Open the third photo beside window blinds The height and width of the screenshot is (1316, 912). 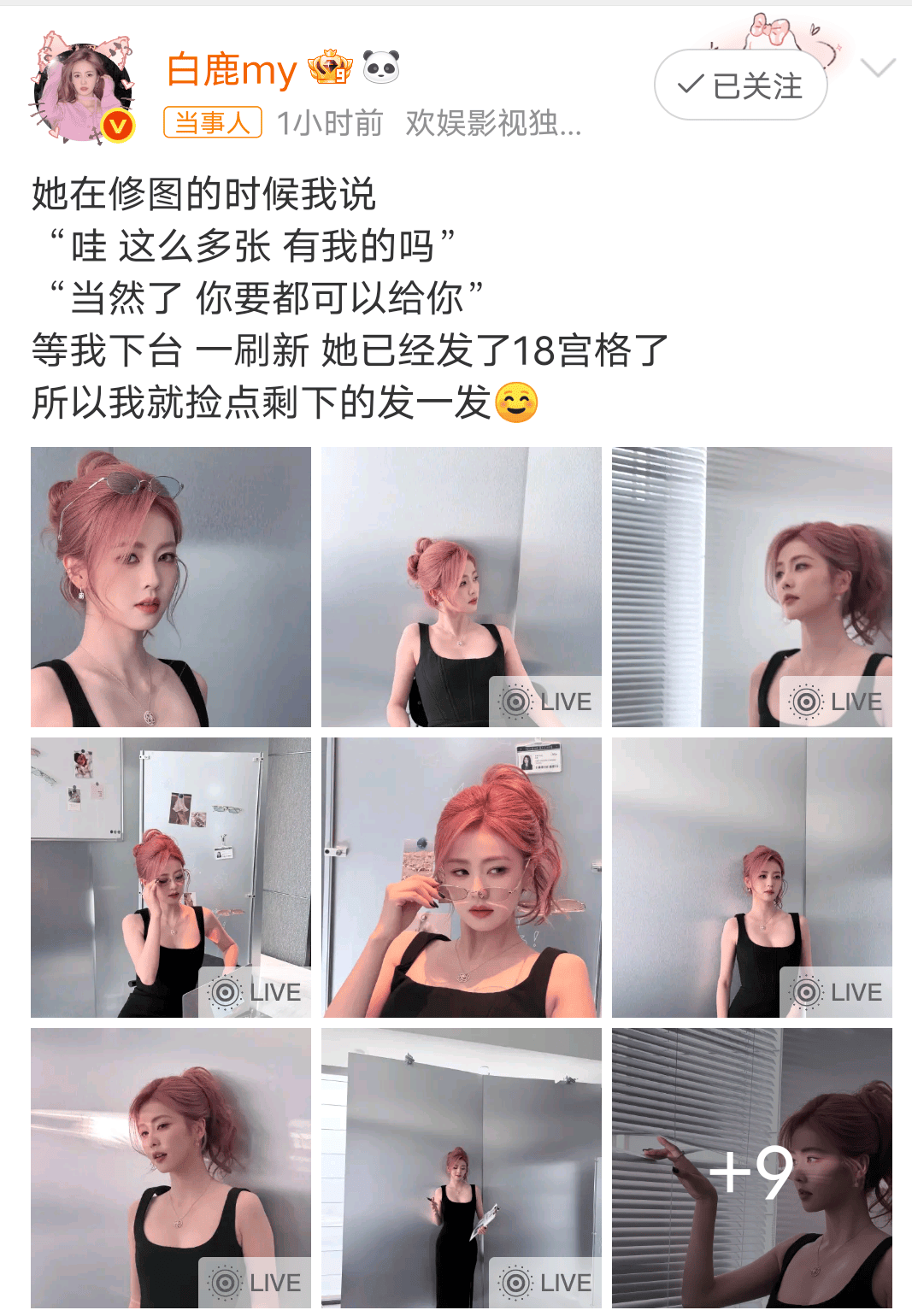click(x=751, y=587)
